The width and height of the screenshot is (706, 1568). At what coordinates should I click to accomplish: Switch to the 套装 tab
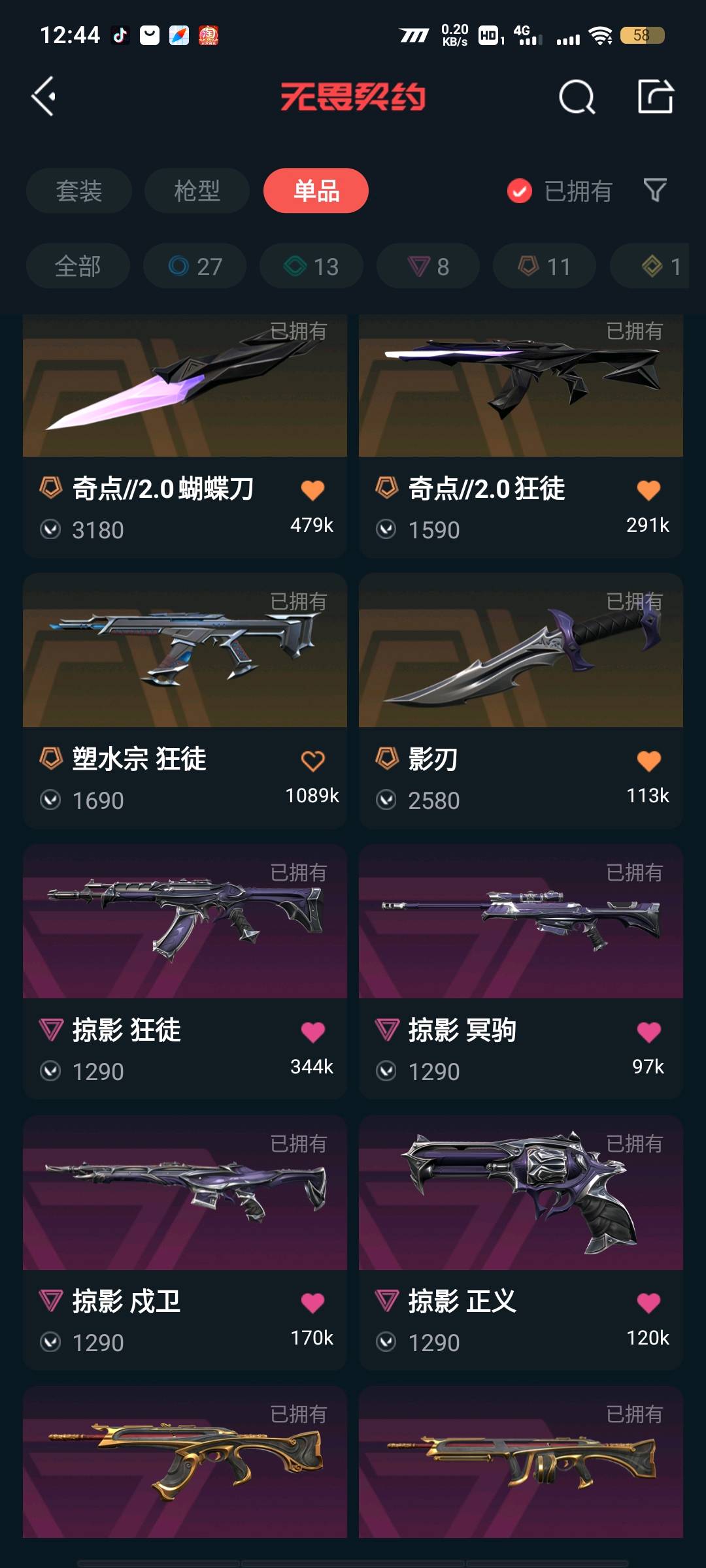click(x=79, y=191)
